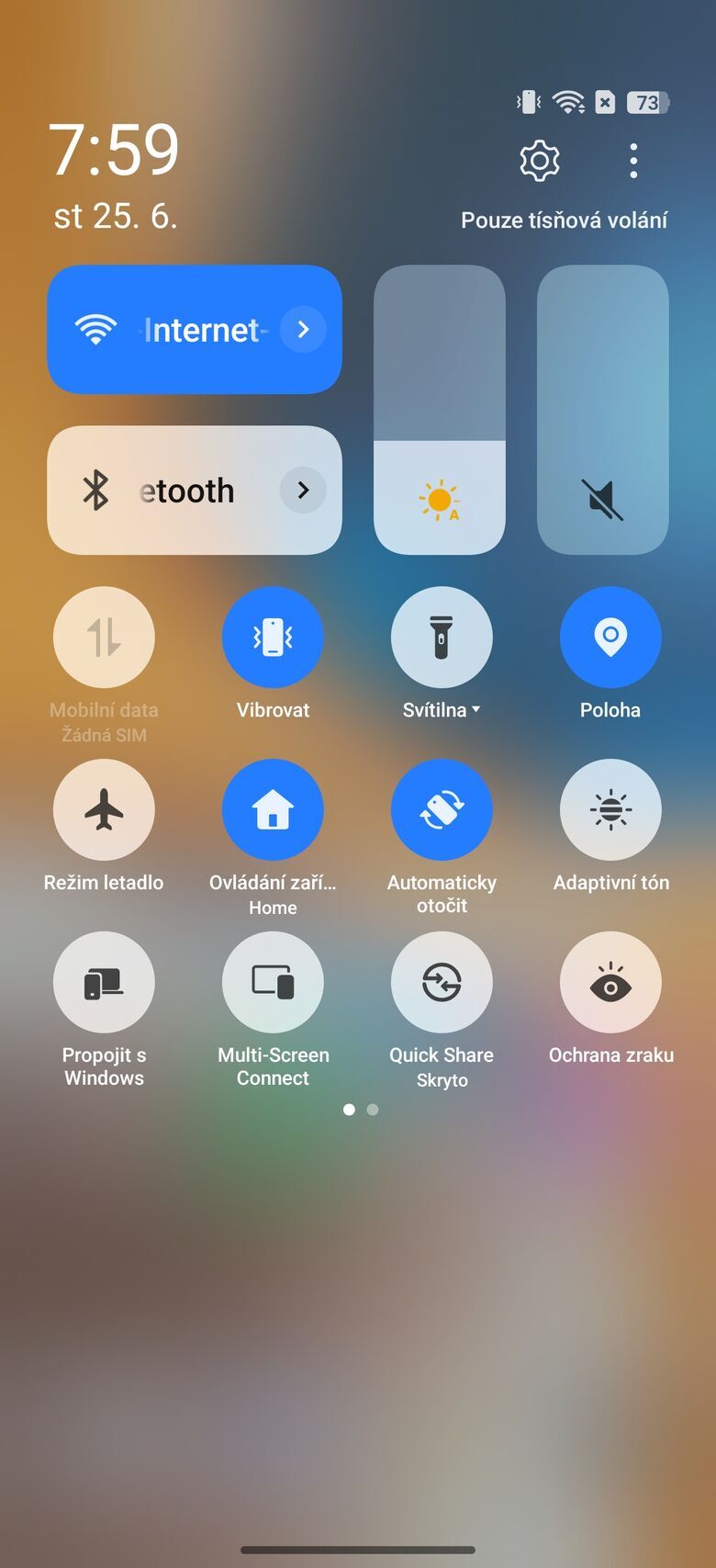Viewport: 716px width, 1568px height.
Task: Tap the muted volume slider
Action: coord(603,410)
